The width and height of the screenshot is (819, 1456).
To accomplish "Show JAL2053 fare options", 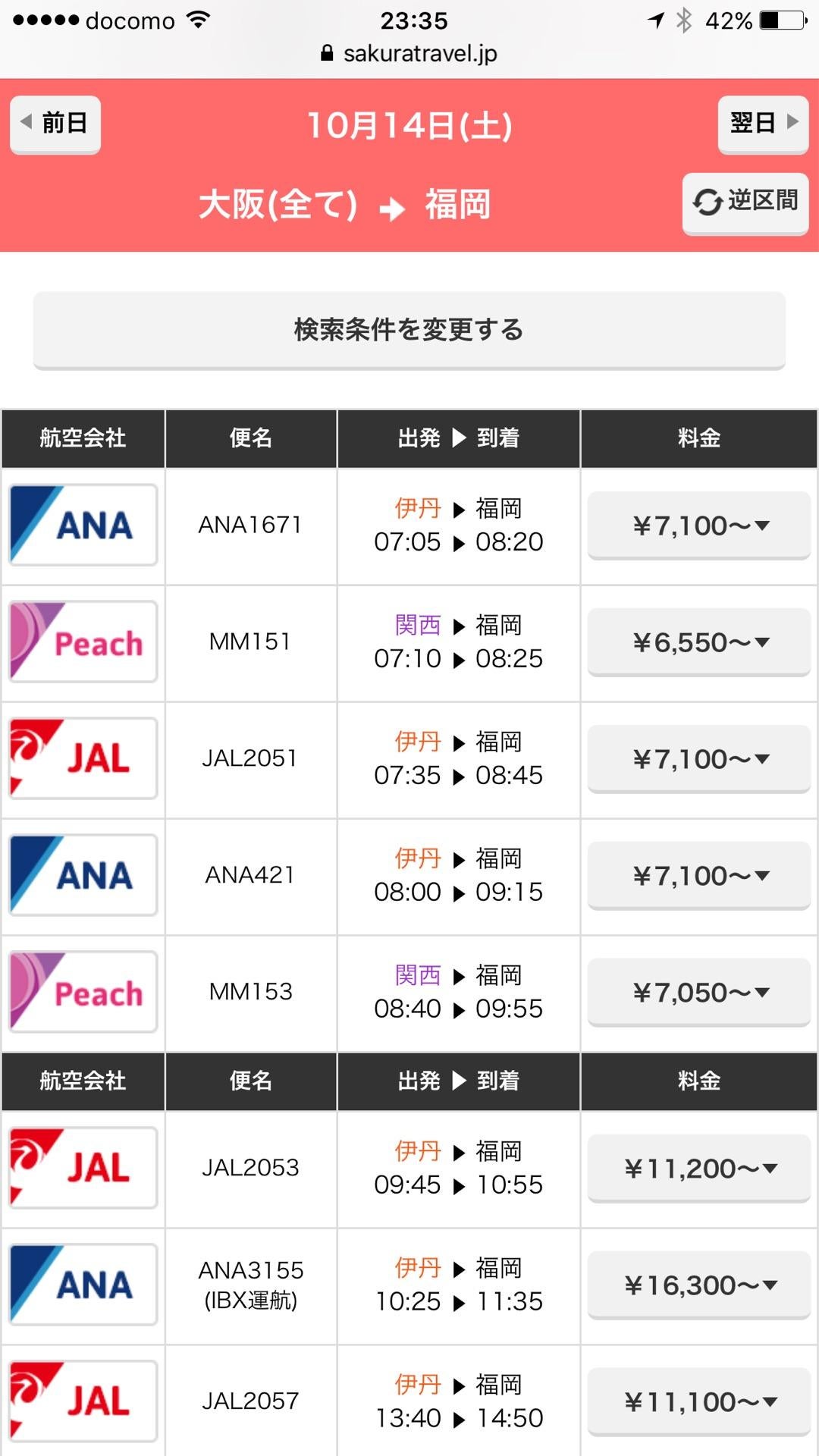I will (x=699, y=1169).
